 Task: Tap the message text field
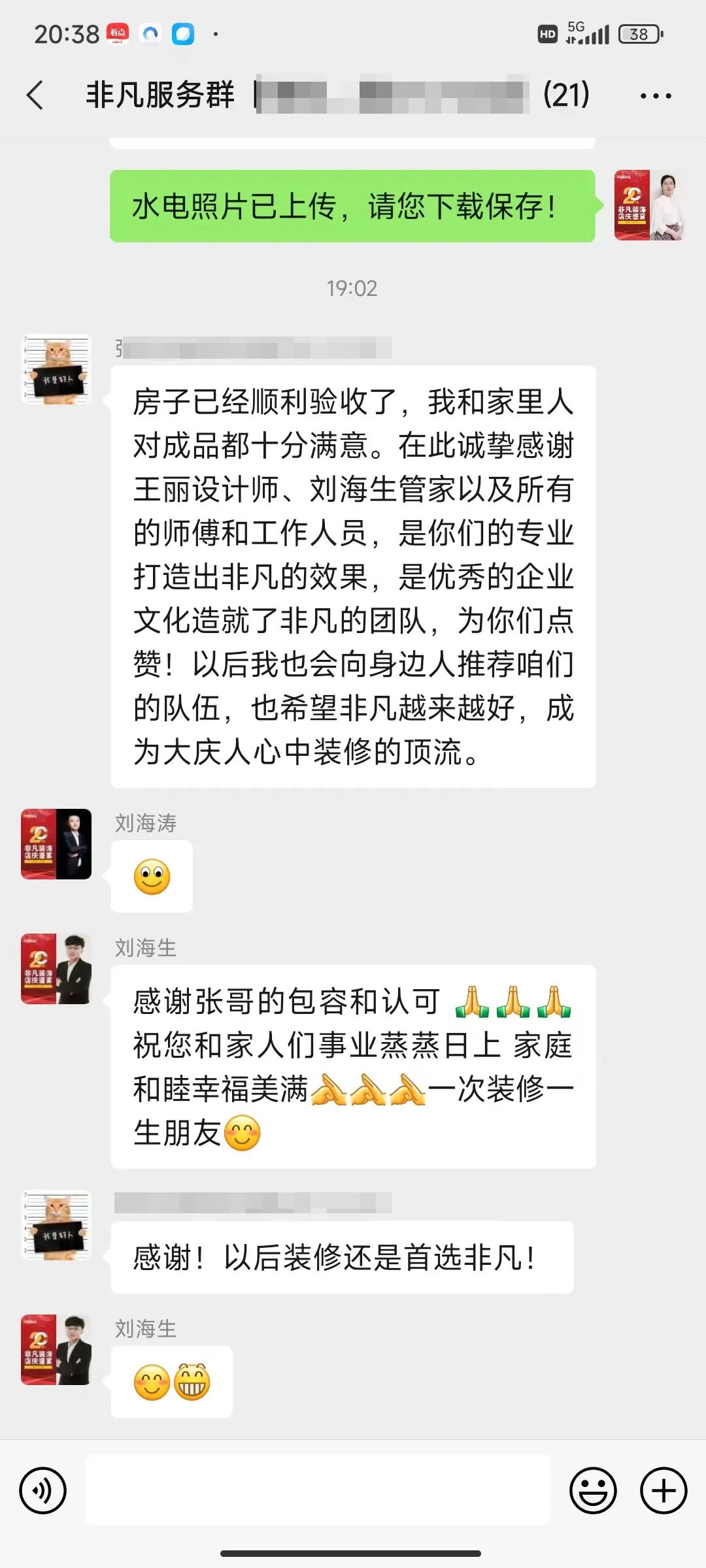coord(318,1491)
